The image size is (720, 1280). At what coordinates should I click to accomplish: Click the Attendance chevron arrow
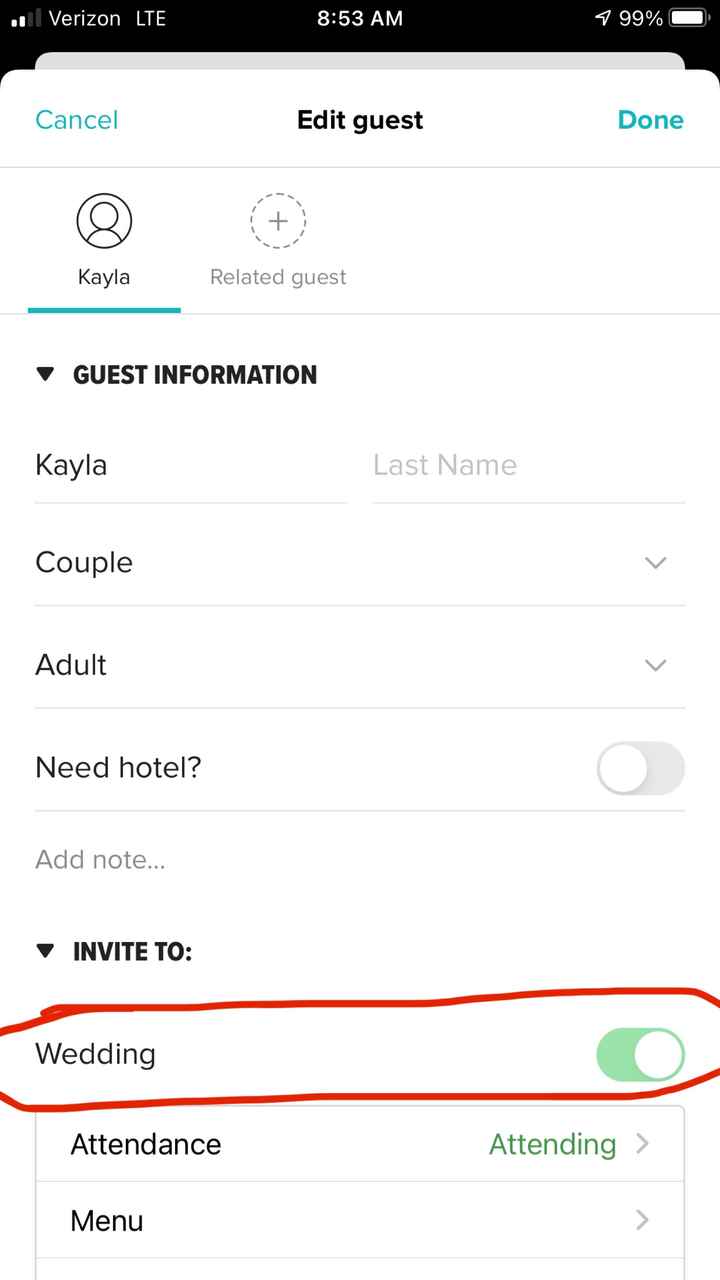(644, 1143)
